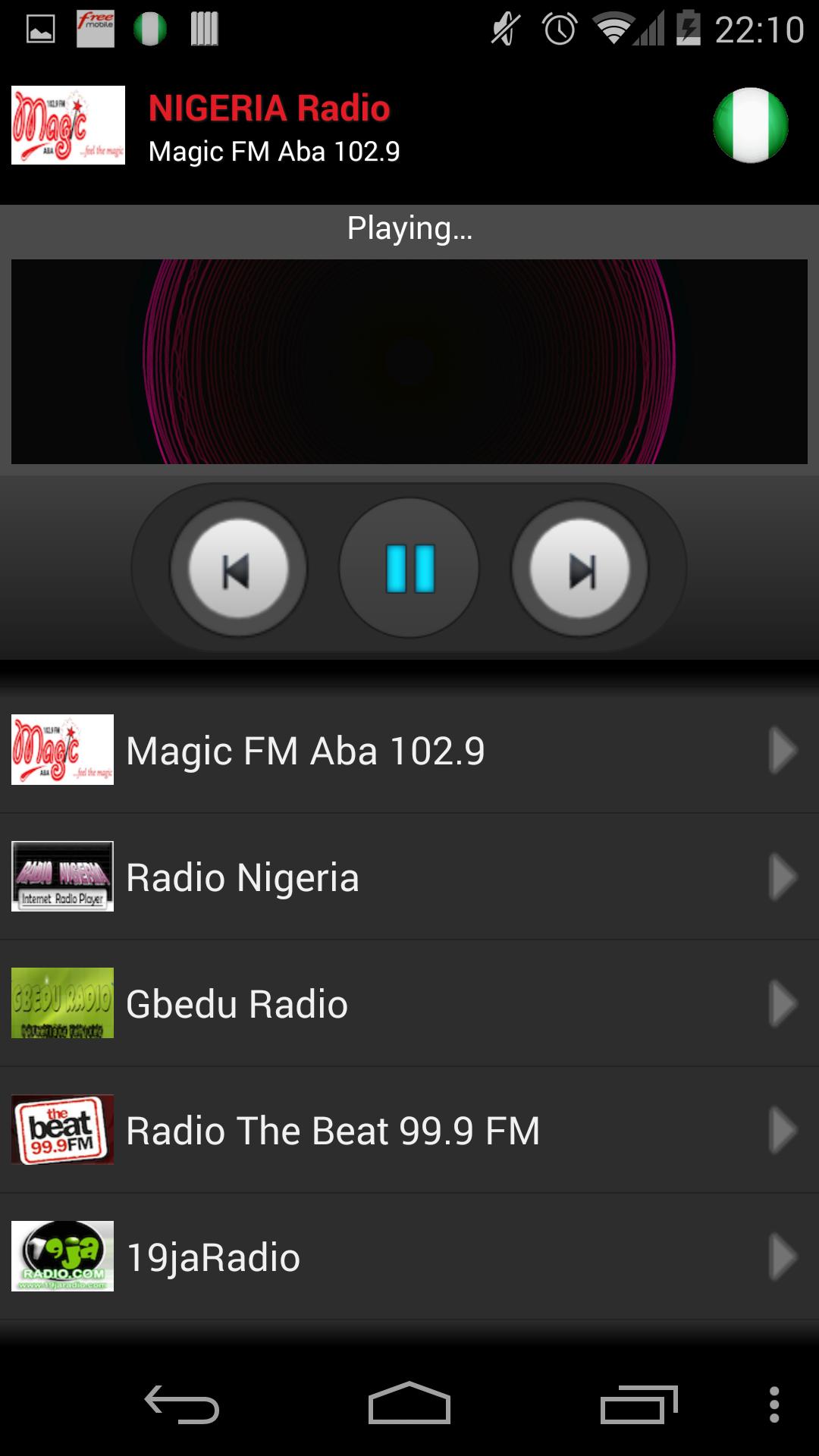
Task: Tap the arrow next to Gbedu Radio
Action: pos(780,1003)
